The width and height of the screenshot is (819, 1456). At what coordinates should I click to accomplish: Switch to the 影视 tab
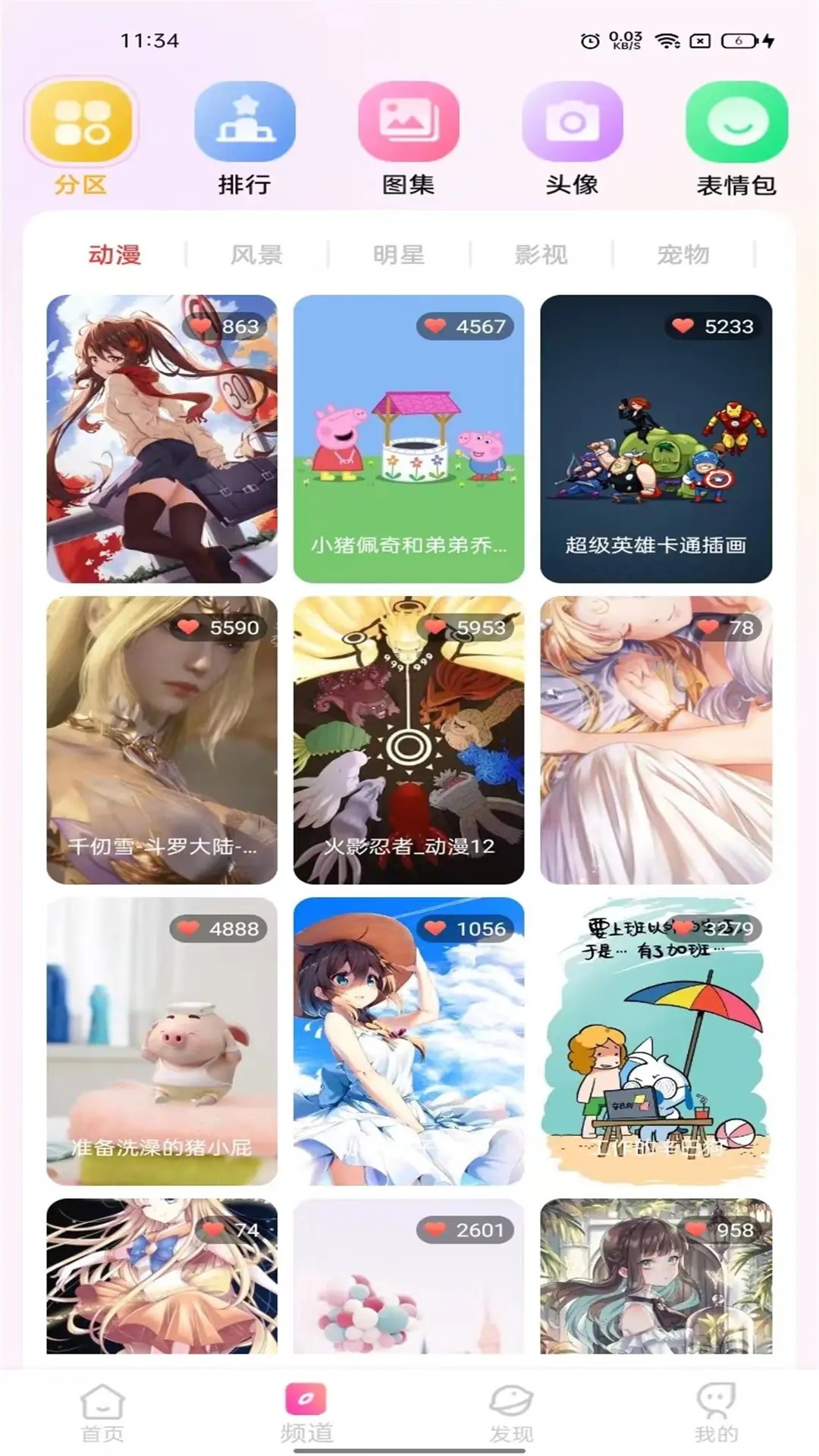541,255
